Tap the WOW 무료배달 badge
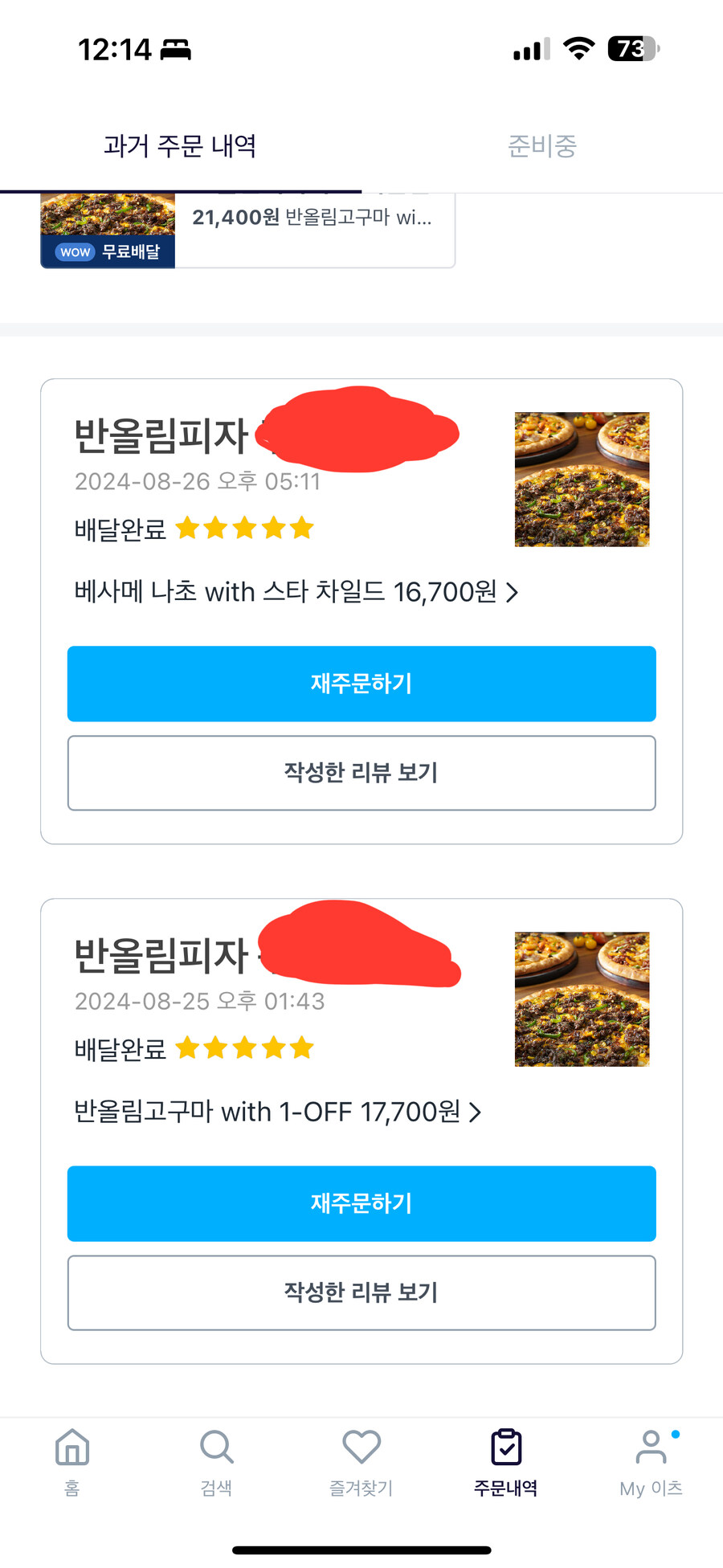723x1568 pixels. pyautogui.click(x=108, y=251)
